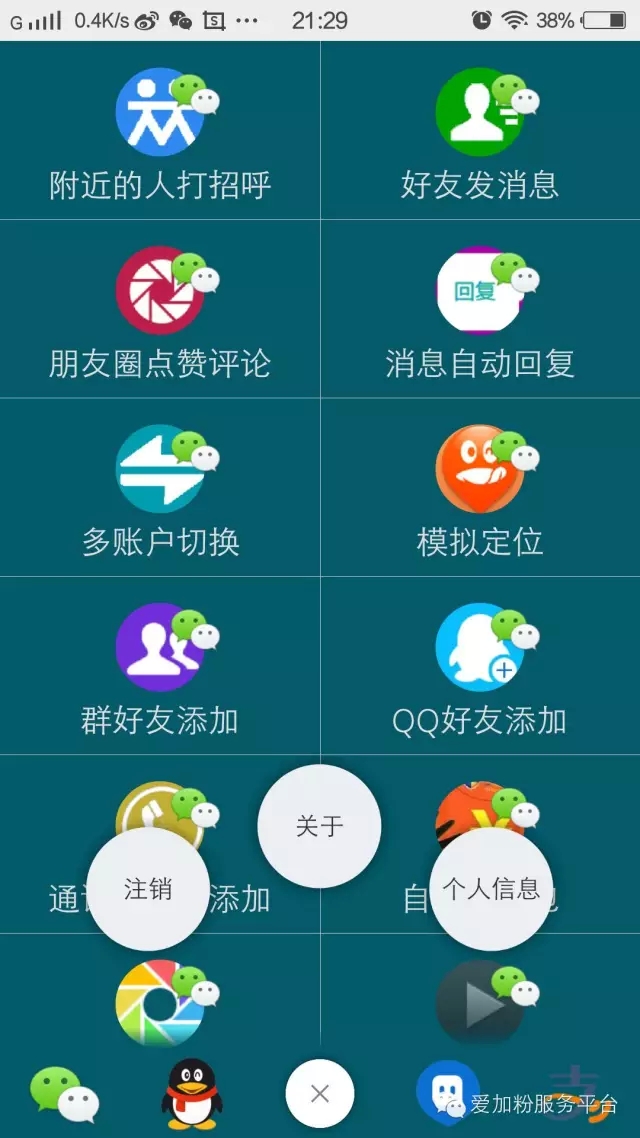Open 消息自动回复 feature

[x=480, y=309]
